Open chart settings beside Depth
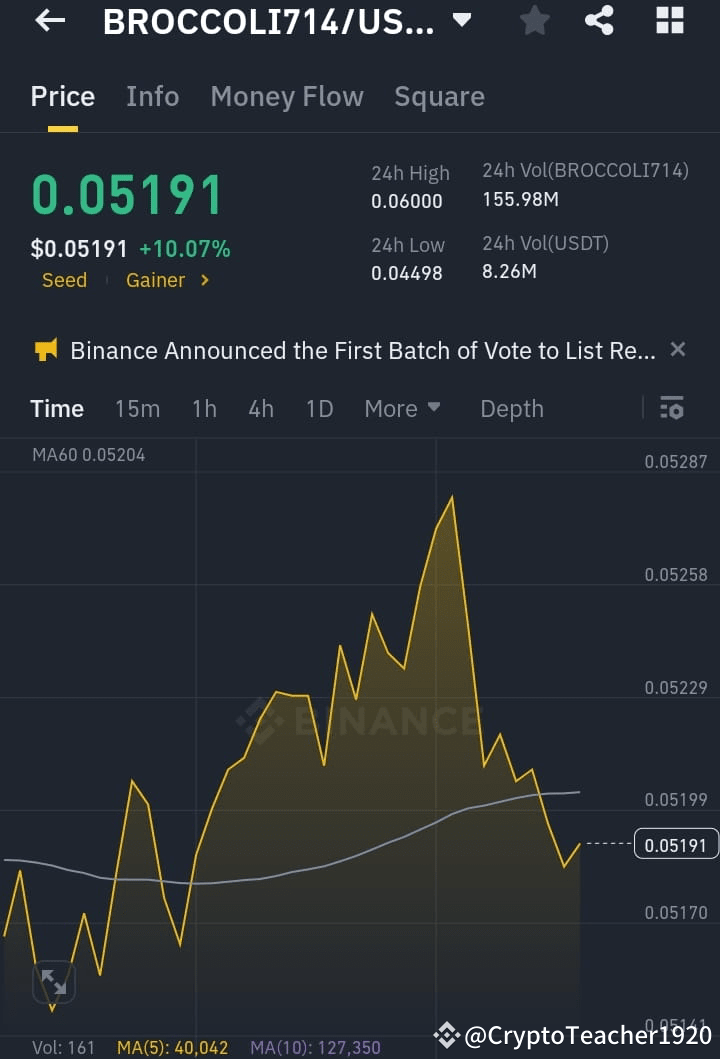The width and height of the screenshot is (720, 1059). [x=671, y=408]
